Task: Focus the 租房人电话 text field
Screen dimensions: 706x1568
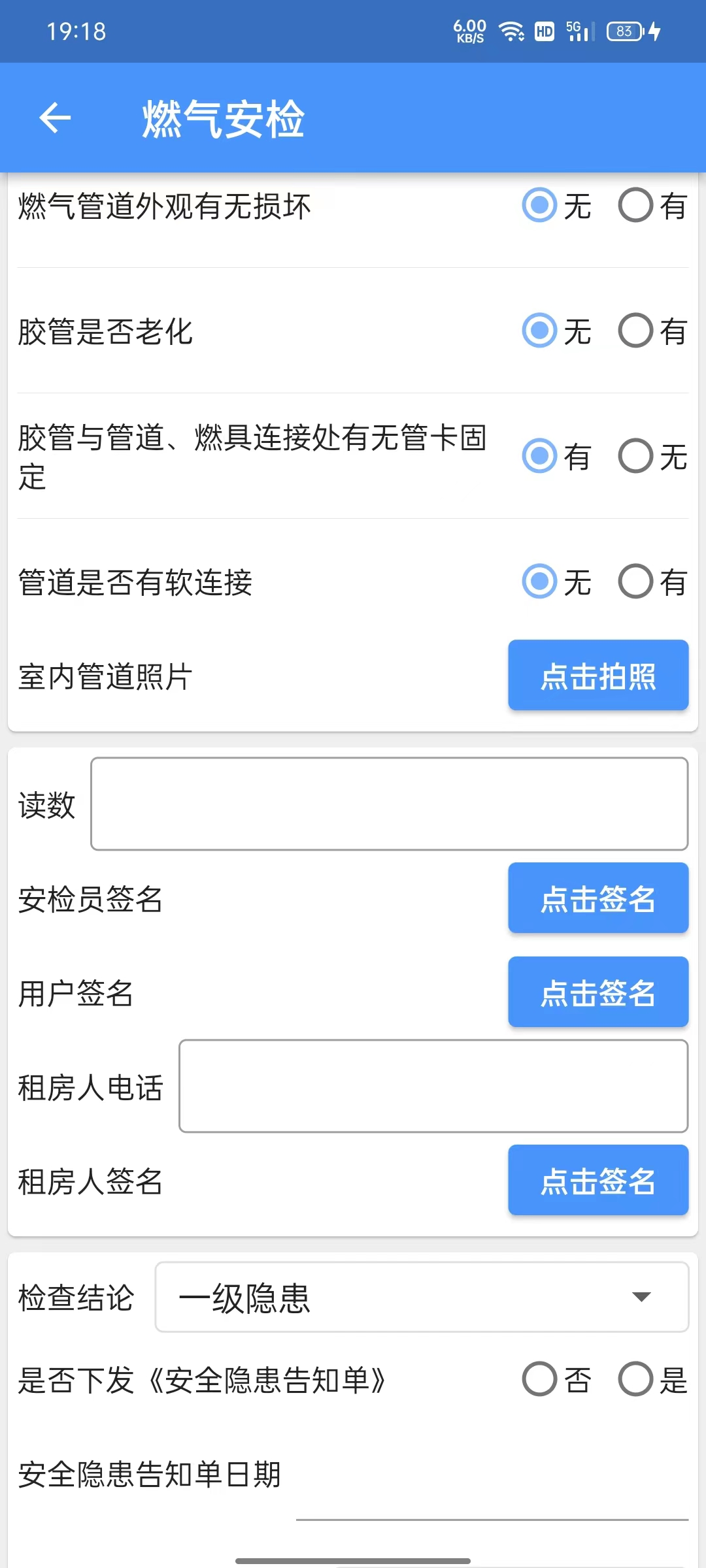Action: [433, 1086]
